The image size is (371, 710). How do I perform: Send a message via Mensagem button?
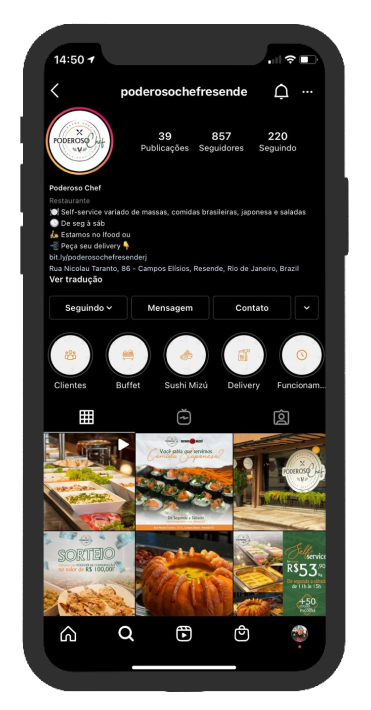(170, 308)
